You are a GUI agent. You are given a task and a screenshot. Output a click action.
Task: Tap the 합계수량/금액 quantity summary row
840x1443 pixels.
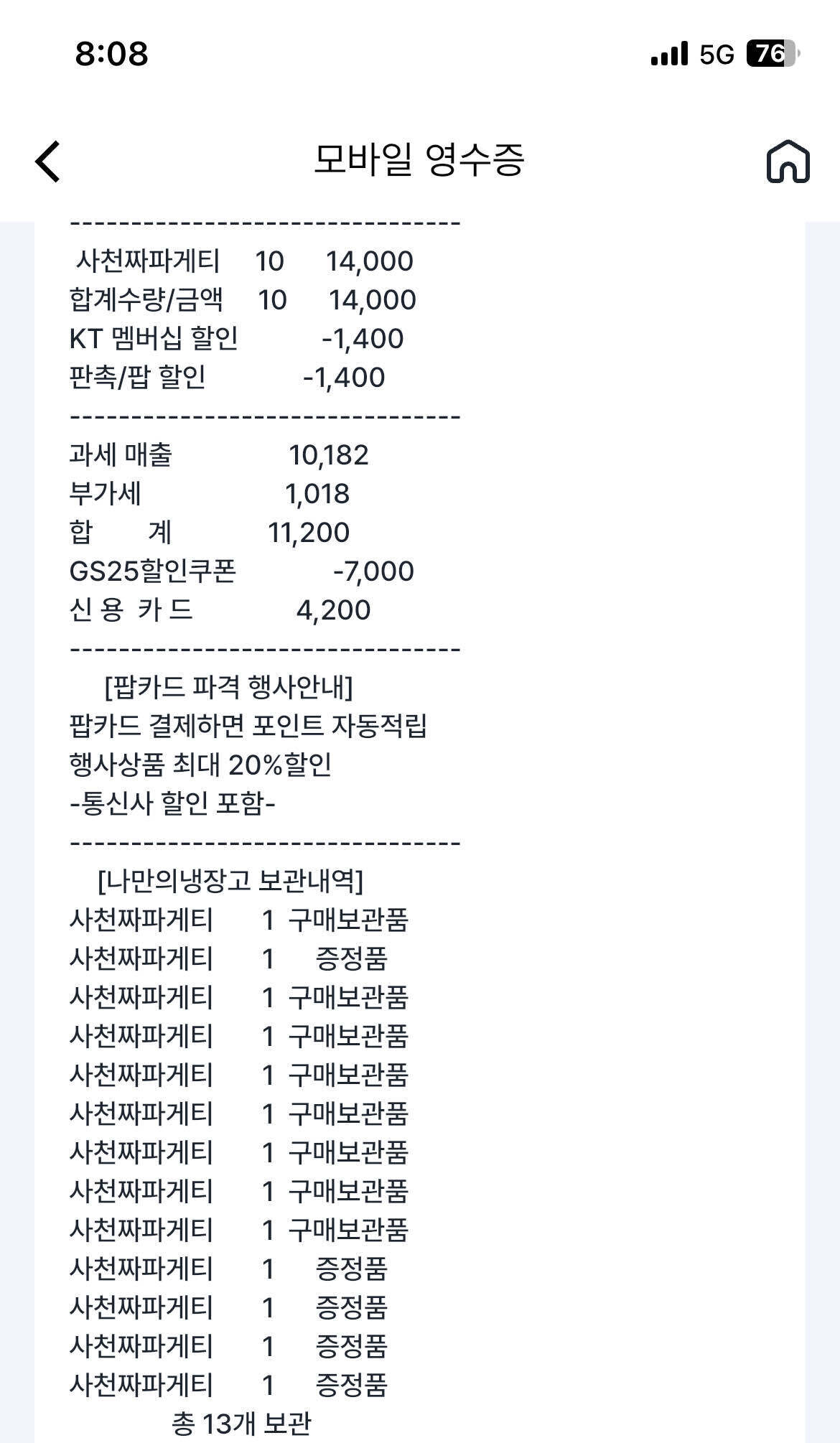(241, 299)
